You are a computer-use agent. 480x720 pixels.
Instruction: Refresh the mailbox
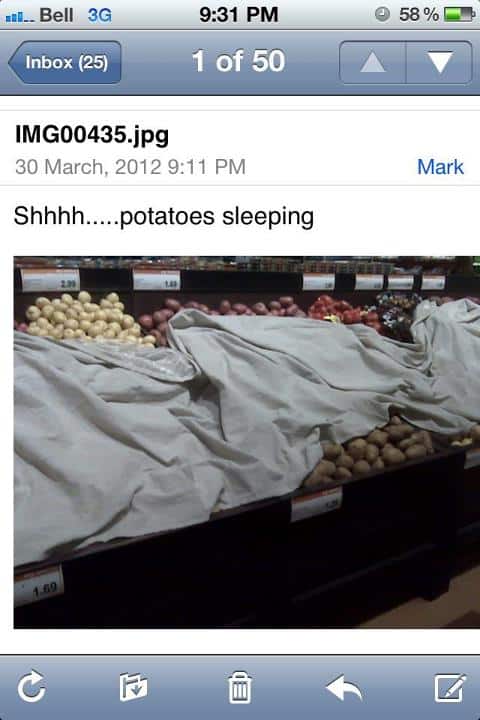coord(32,687)
